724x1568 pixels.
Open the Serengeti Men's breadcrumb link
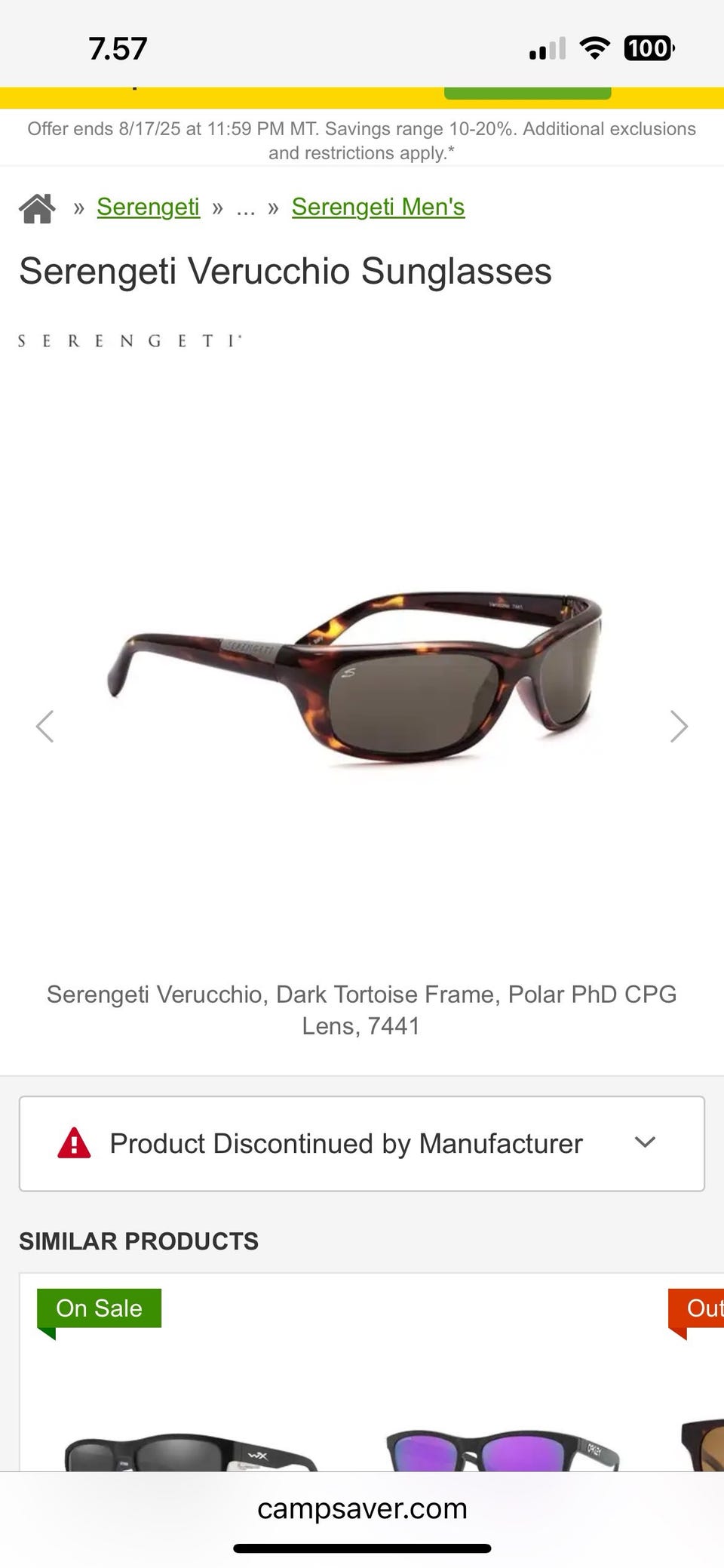coord(378,207)
